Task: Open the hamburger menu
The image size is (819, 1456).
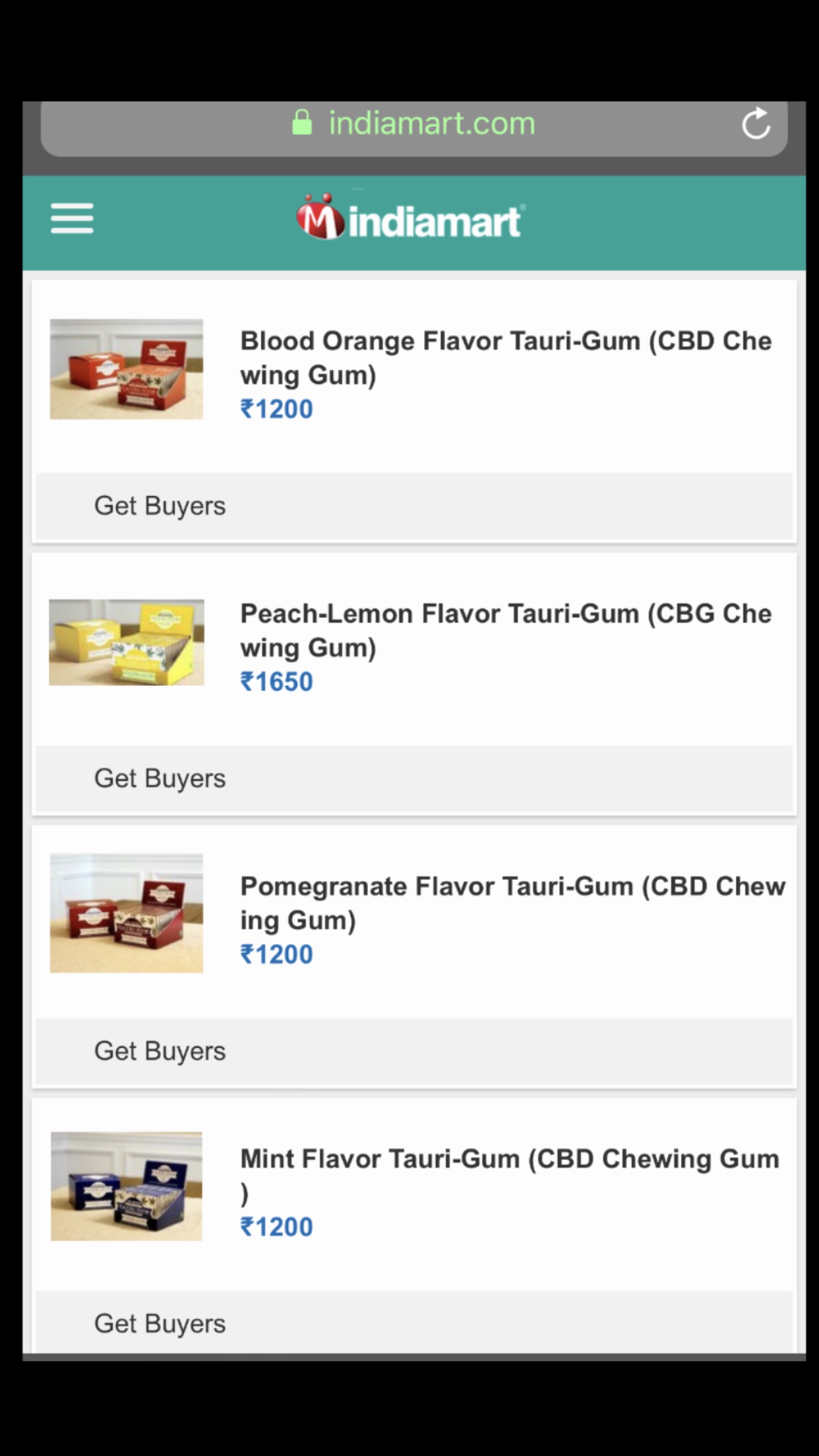Action: tap(72, 218)
